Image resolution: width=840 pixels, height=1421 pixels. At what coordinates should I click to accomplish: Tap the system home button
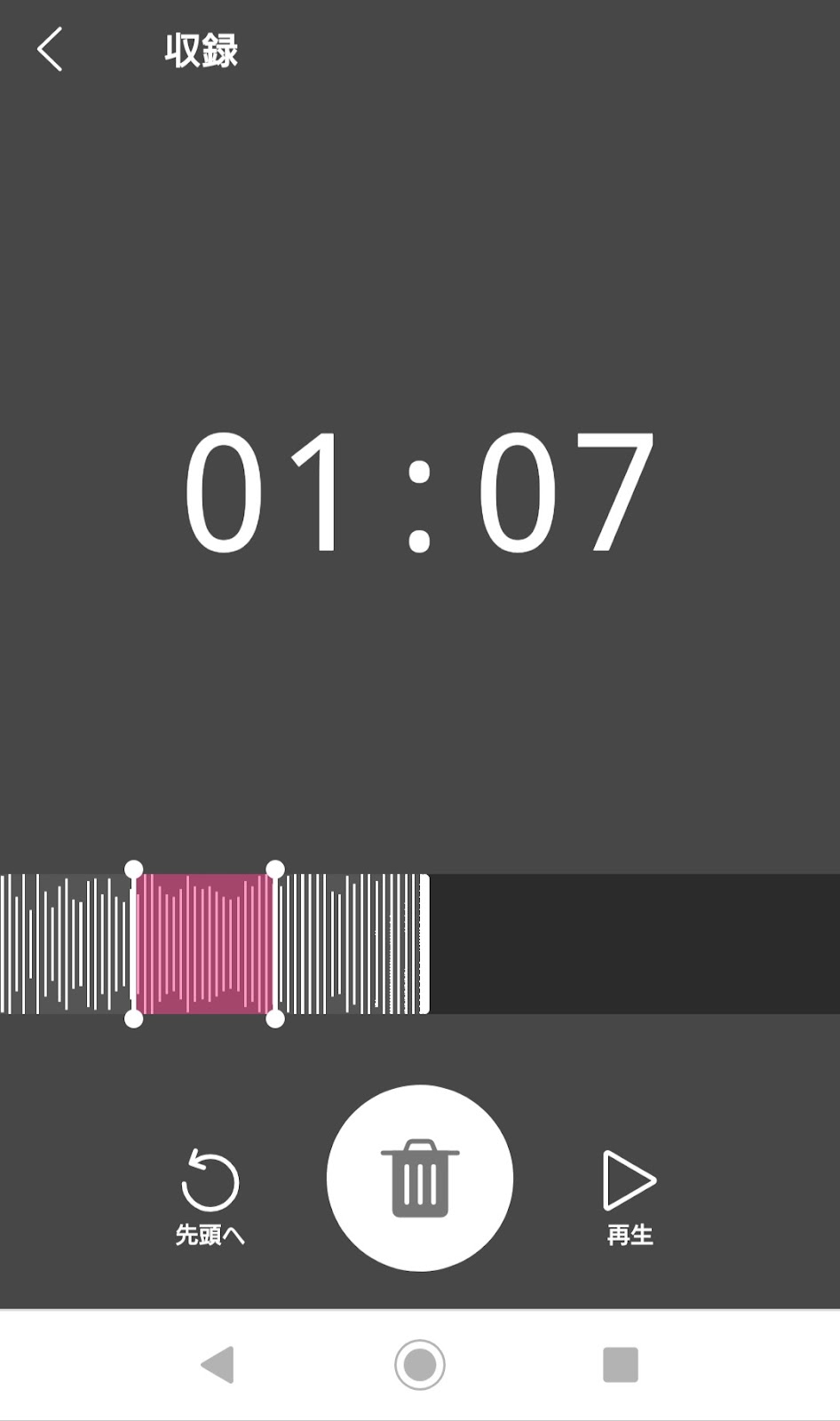coord(420,1364)
